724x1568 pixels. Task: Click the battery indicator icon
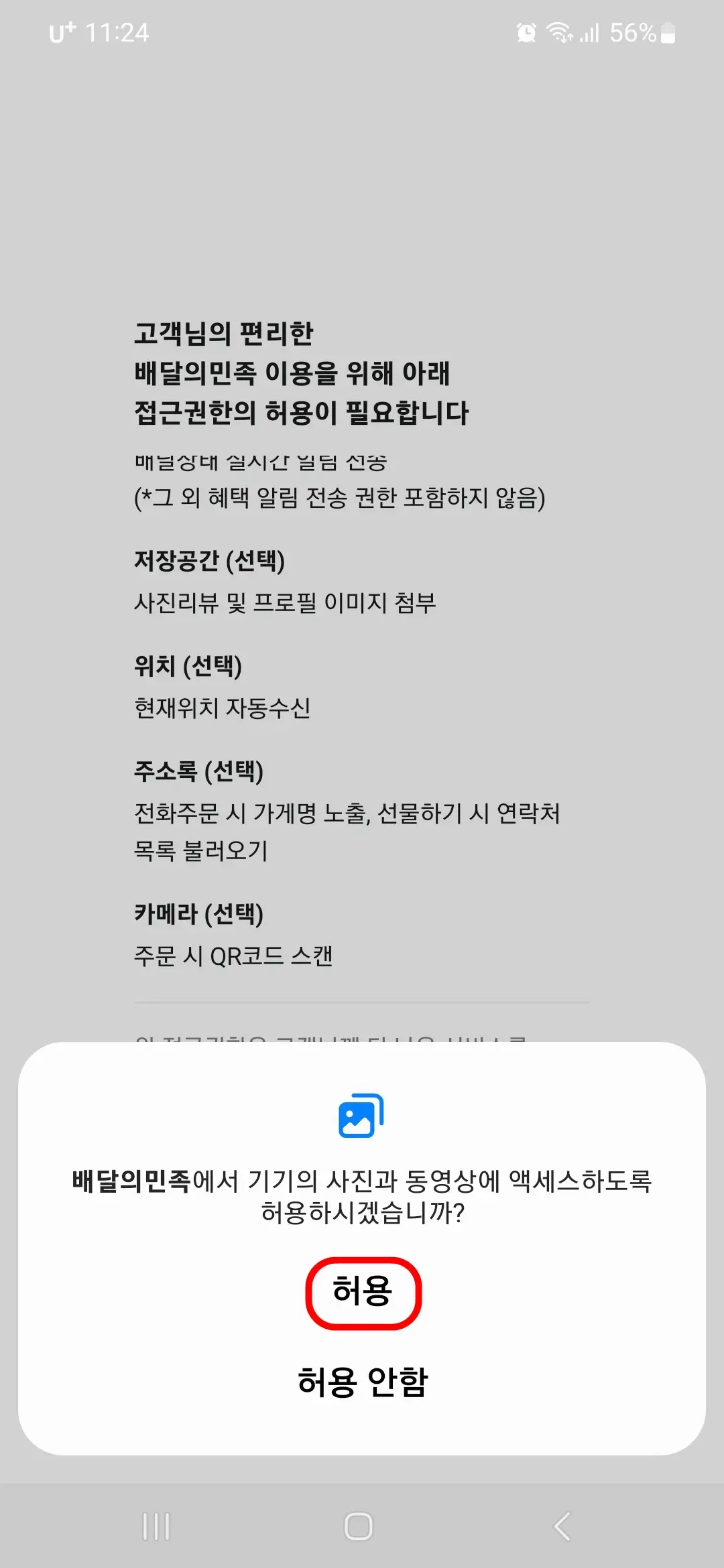tap(666, 31)
